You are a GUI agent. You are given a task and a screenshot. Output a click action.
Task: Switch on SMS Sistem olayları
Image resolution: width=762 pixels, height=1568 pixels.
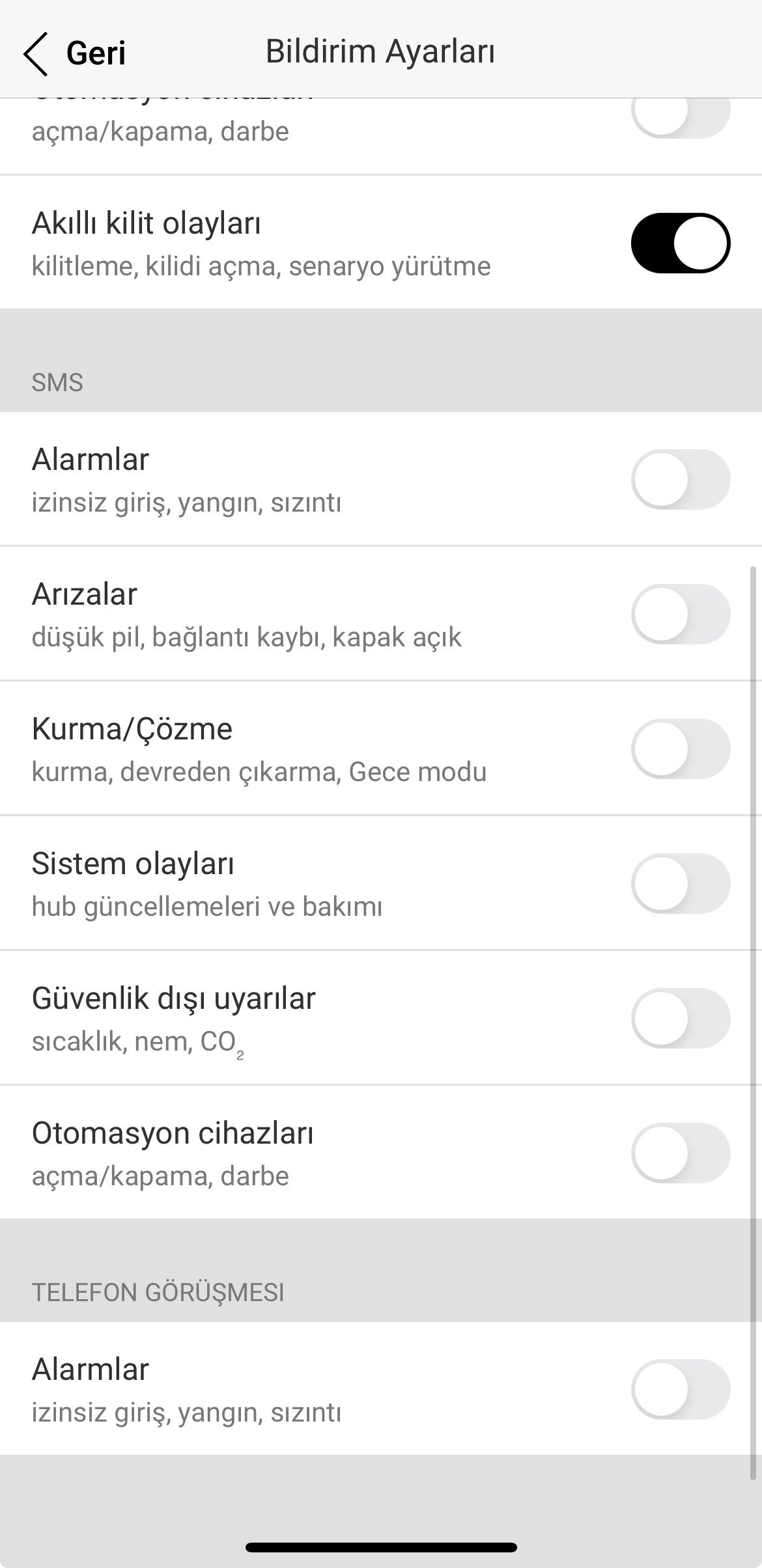click(x=680, y=884)
